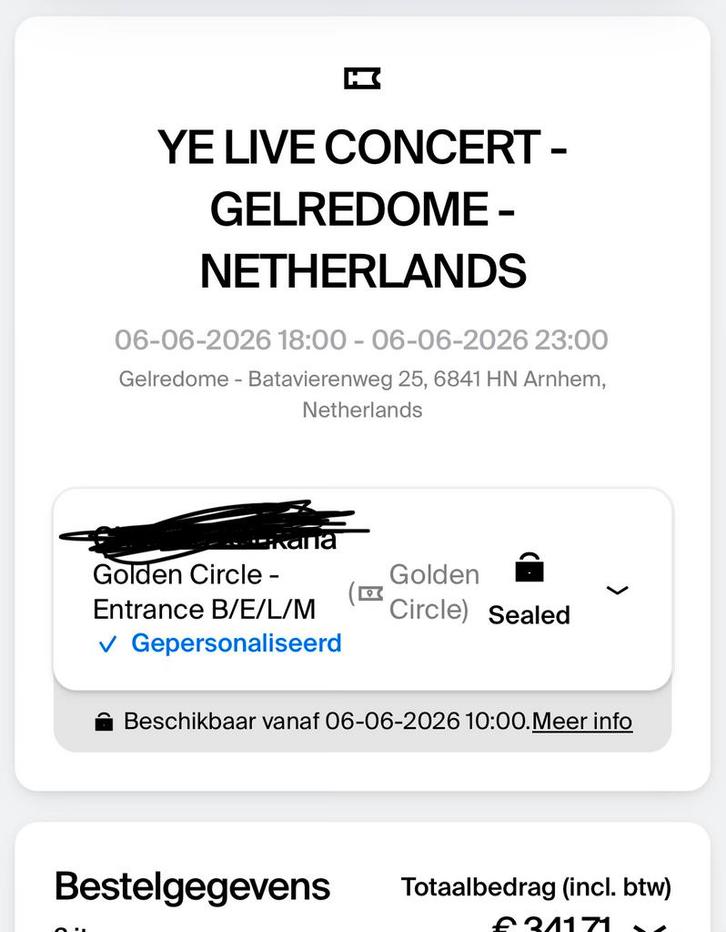Click the event date and time row
This screenshot has width=726, height=932.
tap(363, 340)
